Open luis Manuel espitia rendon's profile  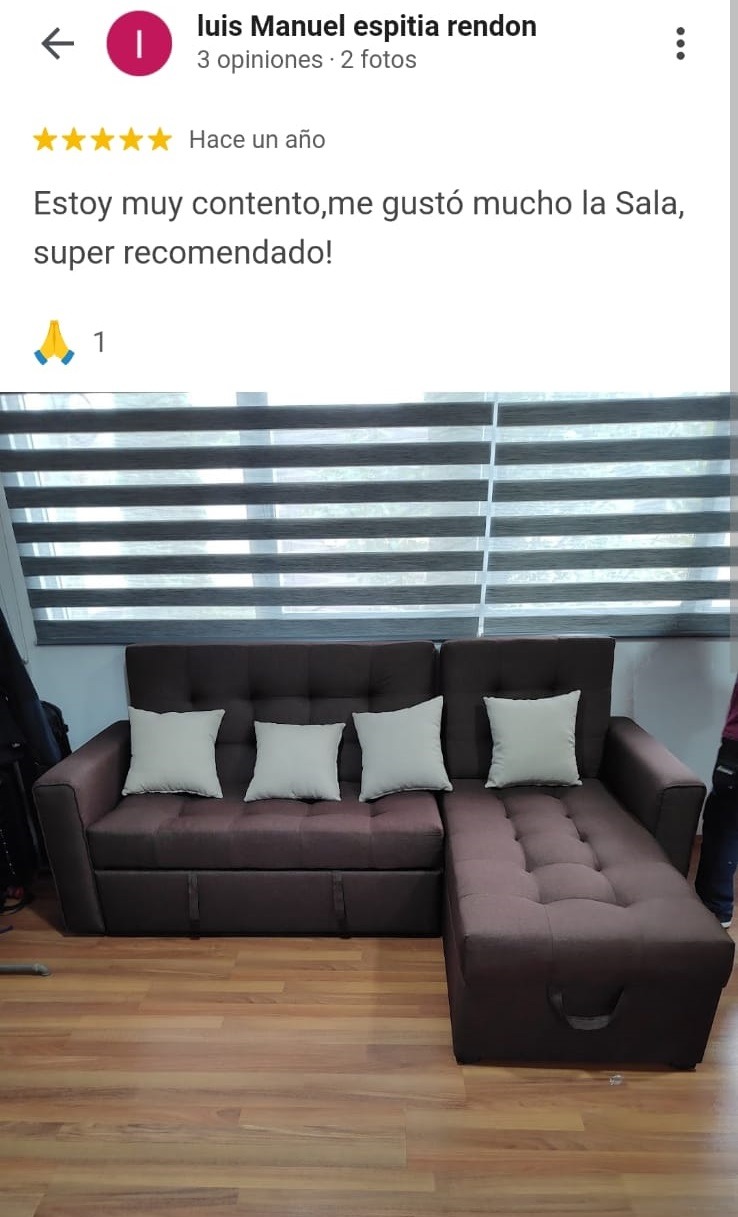tap(366, 27)
